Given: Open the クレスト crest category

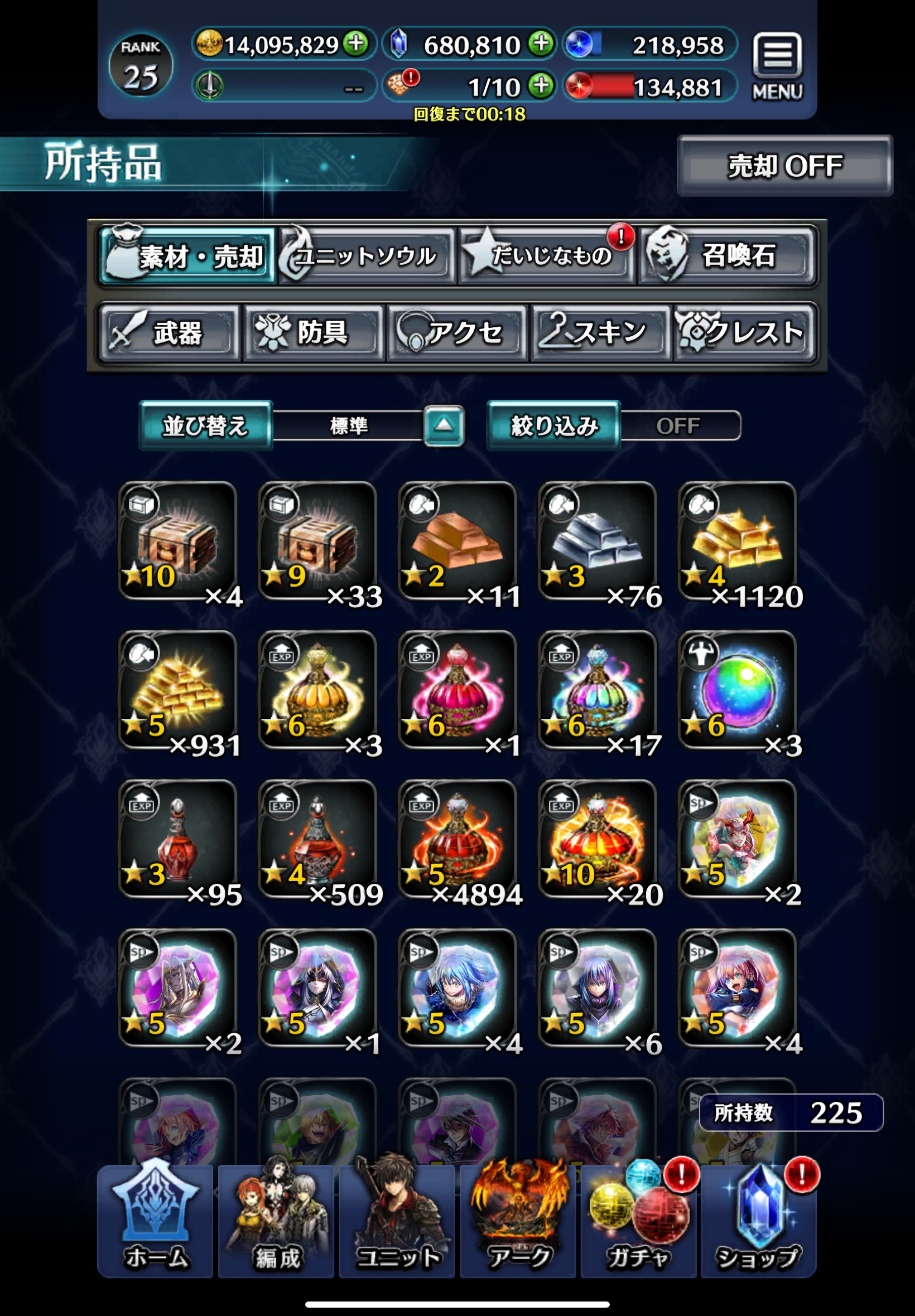Looking at the screenshot, I should [x=744, y=332].
